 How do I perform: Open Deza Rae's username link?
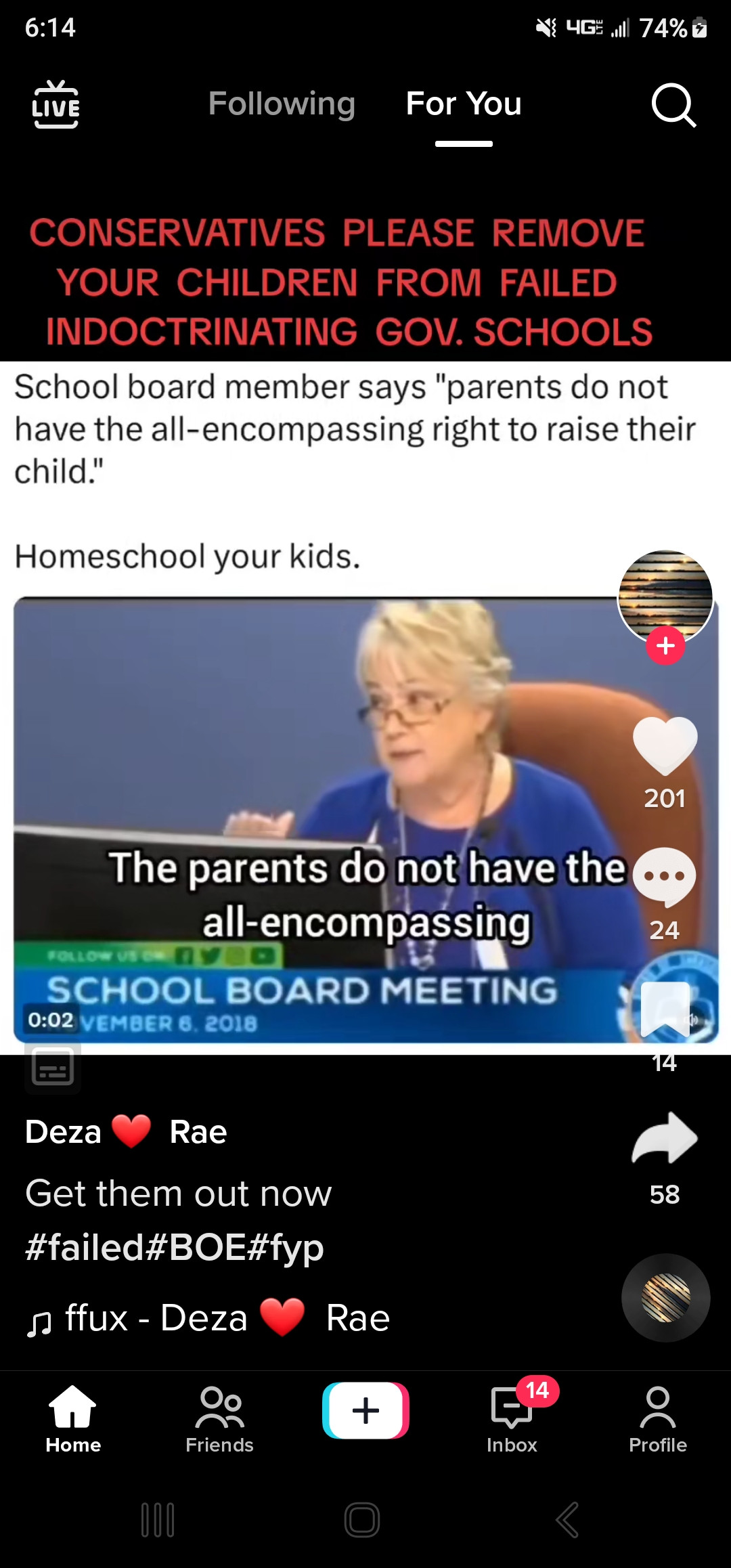pos(126,1132)
